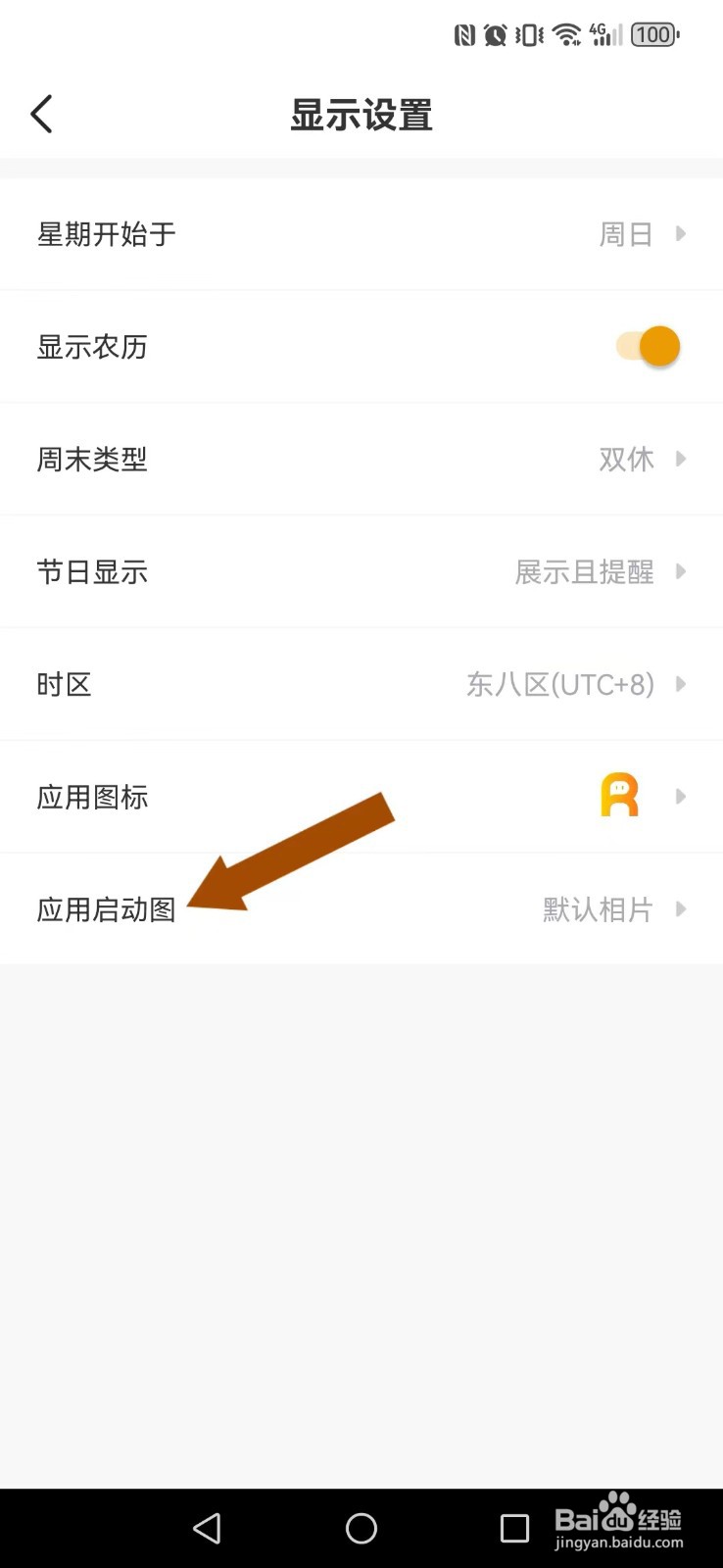Click the back arrow at top left
723x1568 pixels.
coord(41,113)
